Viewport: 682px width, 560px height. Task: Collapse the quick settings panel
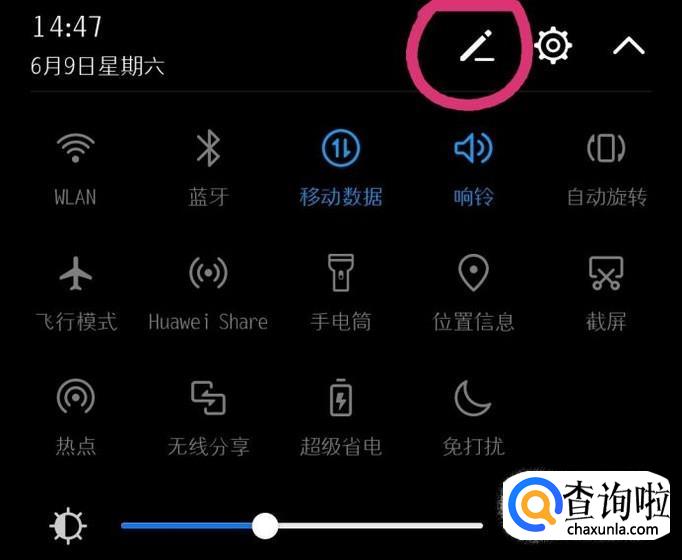pos(629,46)
